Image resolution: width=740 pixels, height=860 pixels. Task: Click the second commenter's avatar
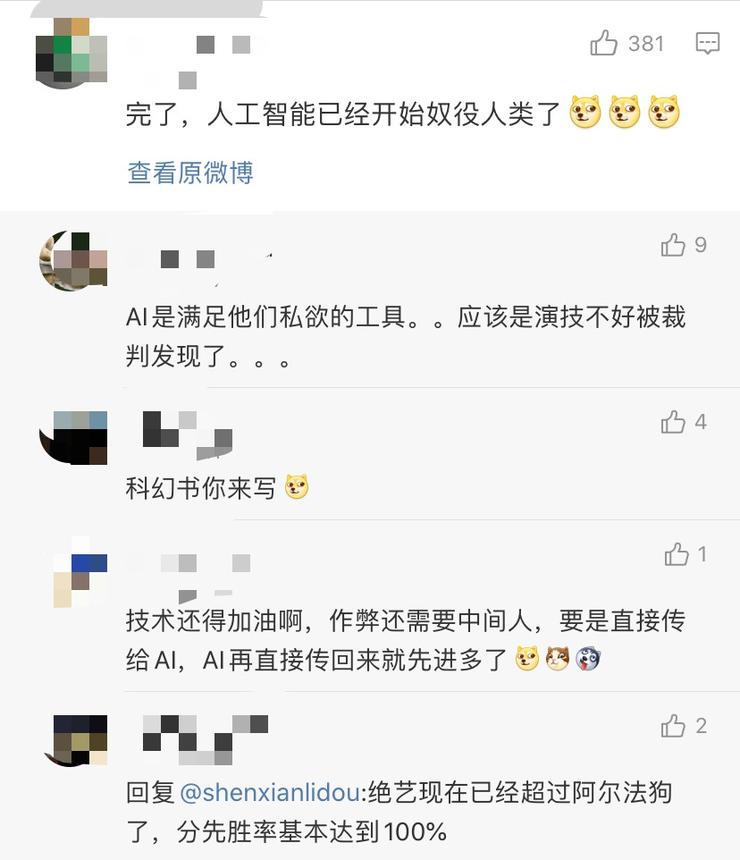(73, 258)
